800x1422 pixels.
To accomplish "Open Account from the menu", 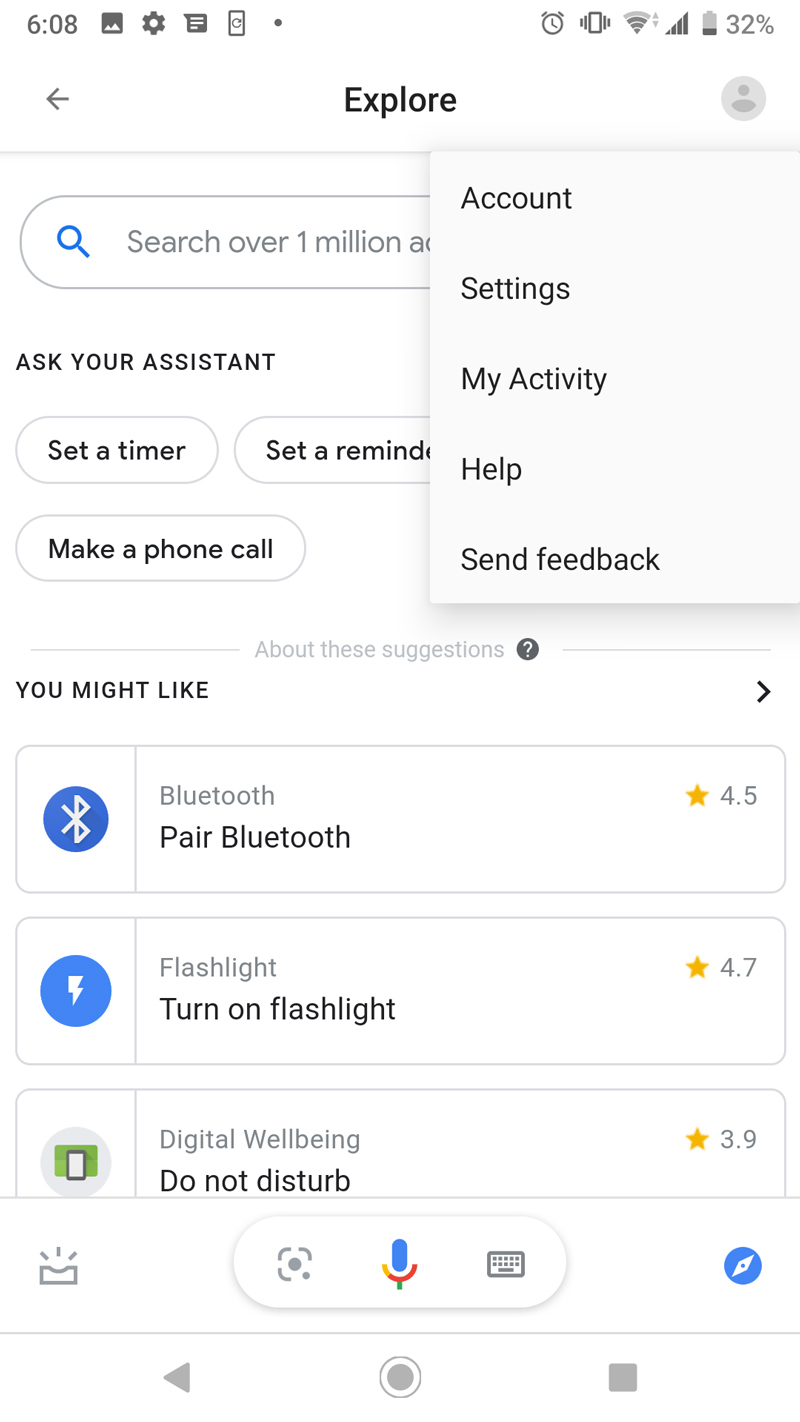I will pyautogui.click(x=516, y=198).
